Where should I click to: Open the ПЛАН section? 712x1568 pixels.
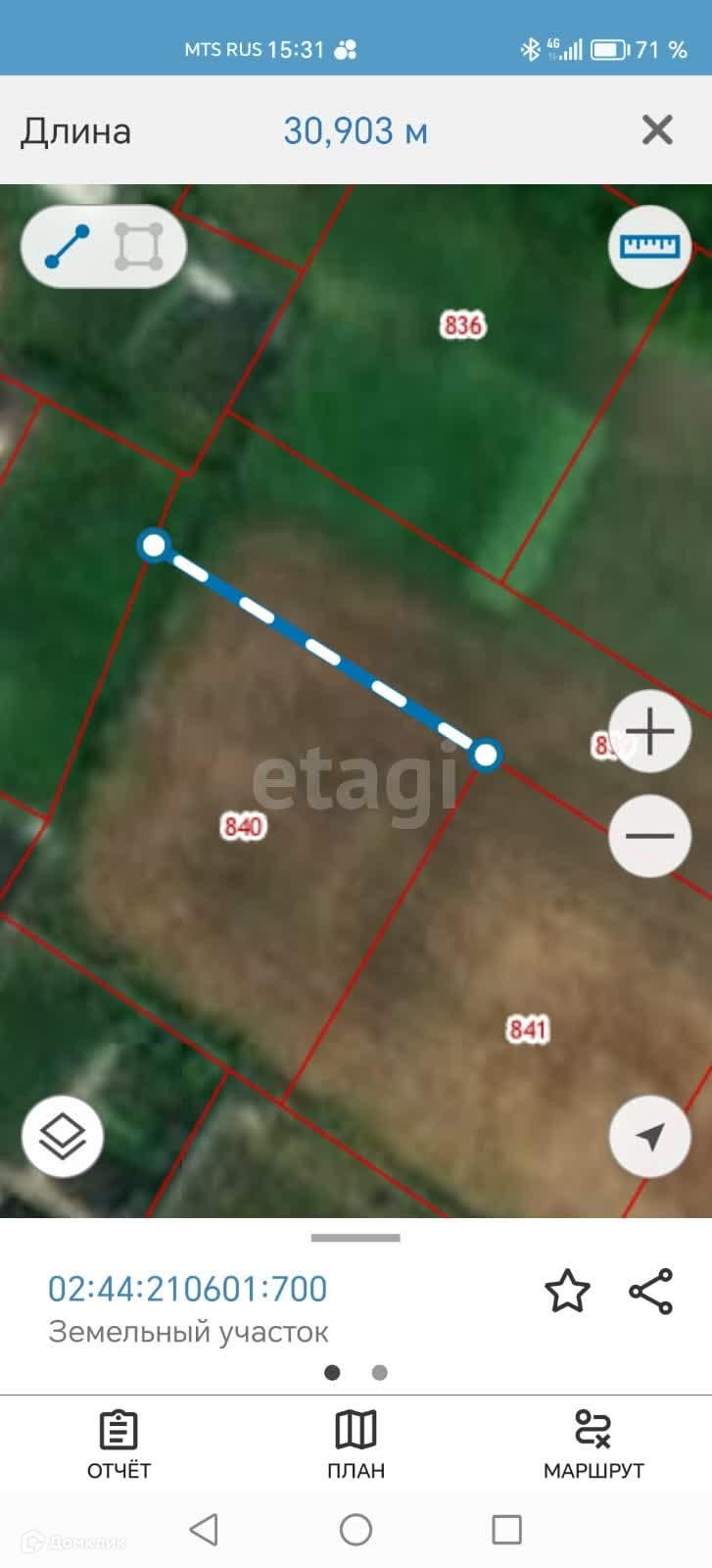356,1445
